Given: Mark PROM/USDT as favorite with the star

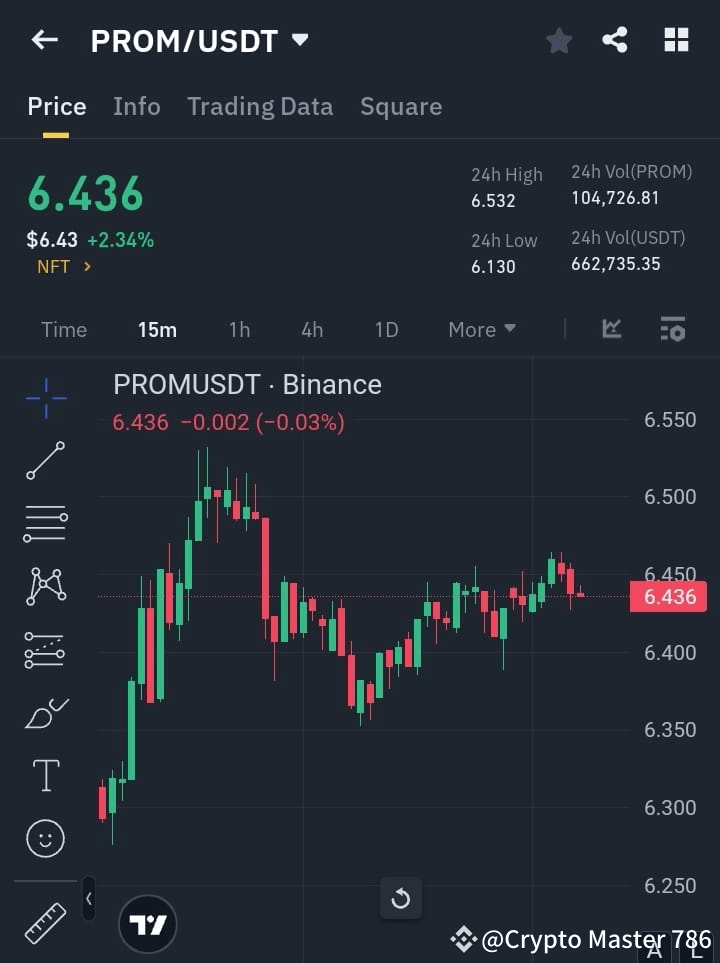Looking at the screenshot, I should click(x=558, y=40).
